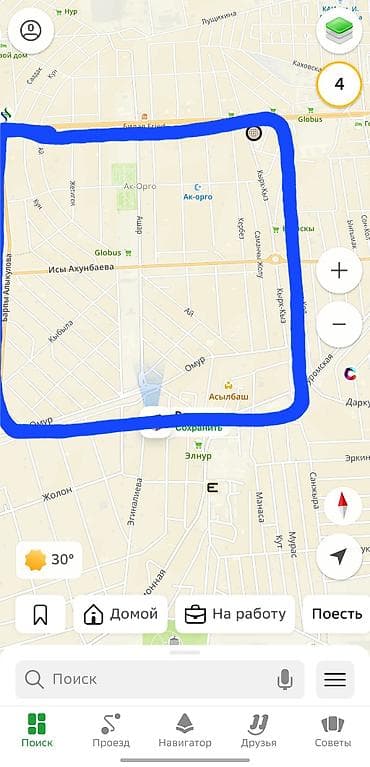Open the traffic level 4 indicator
The image size is (370, 767).
[x=339, y=85]
